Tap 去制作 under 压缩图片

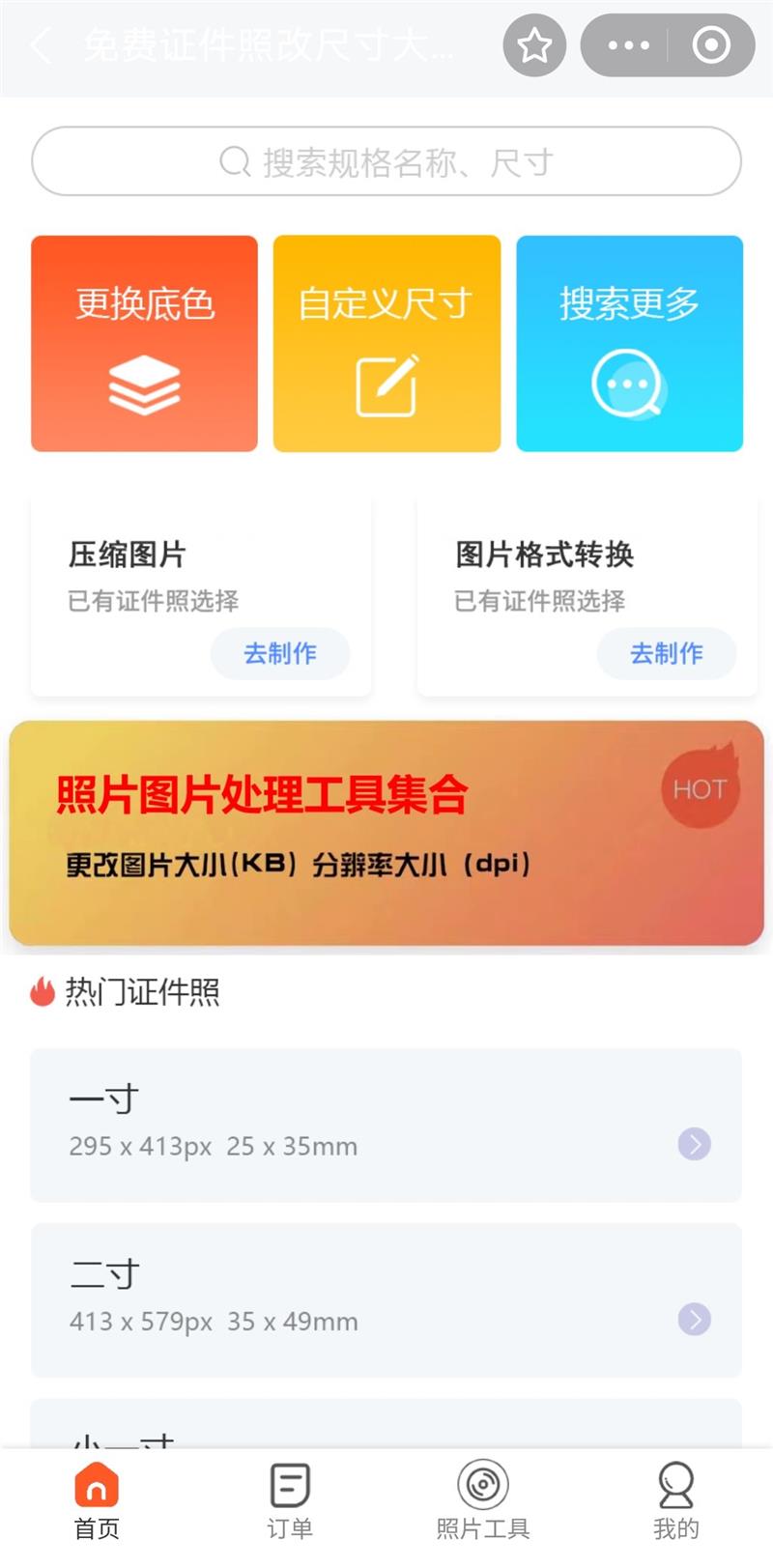280,653
